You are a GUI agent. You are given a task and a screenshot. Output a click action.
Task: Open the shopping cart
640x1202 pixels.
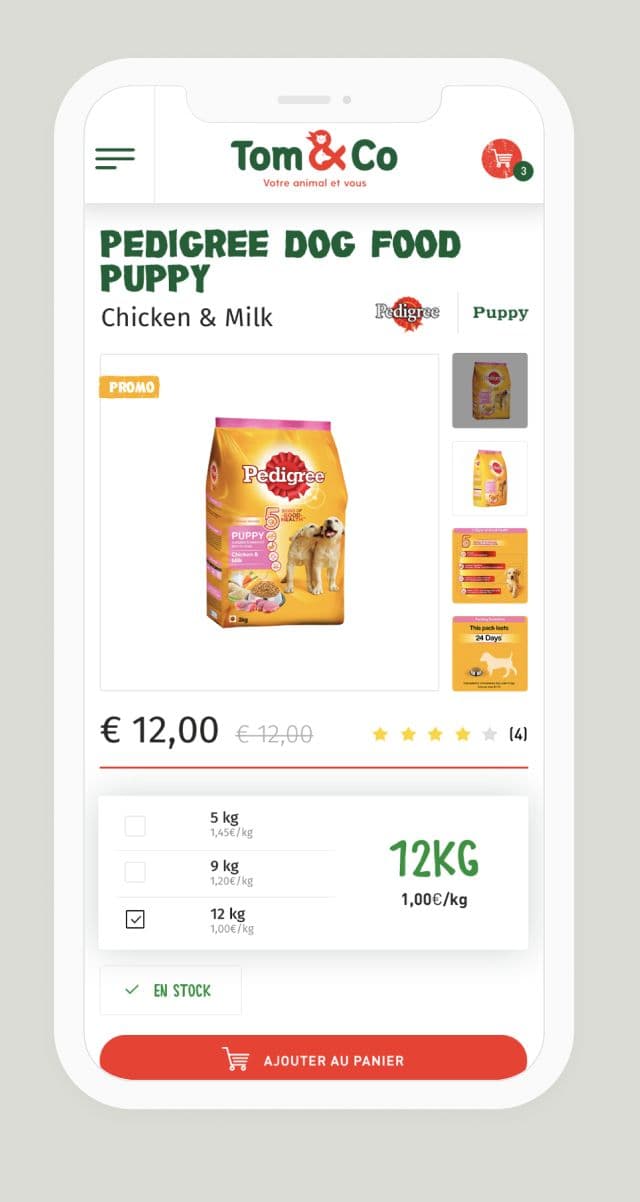point(502,159)
